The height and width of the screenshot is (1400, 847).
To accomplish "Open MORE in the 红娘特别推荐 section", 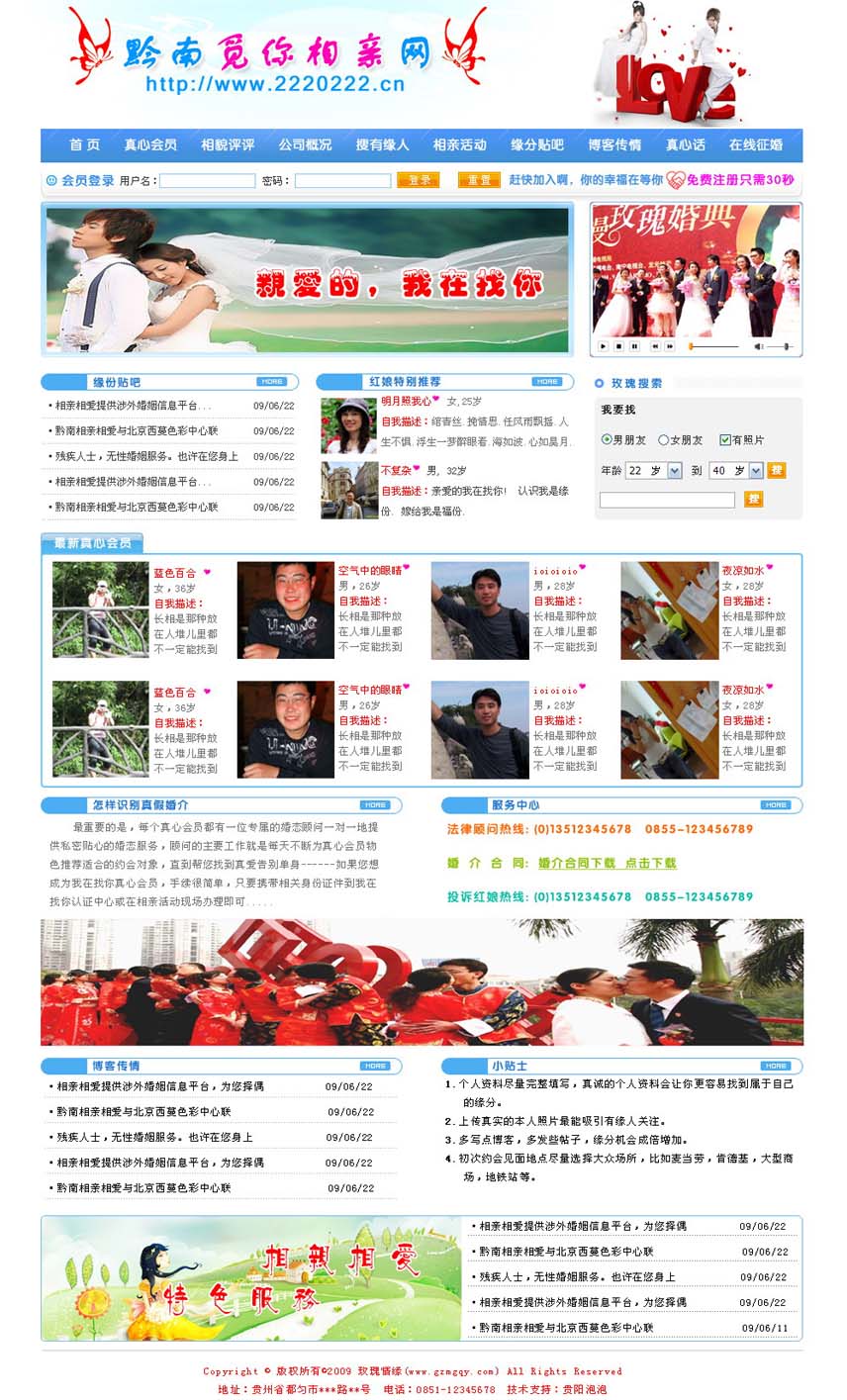I will pos(546,382).
